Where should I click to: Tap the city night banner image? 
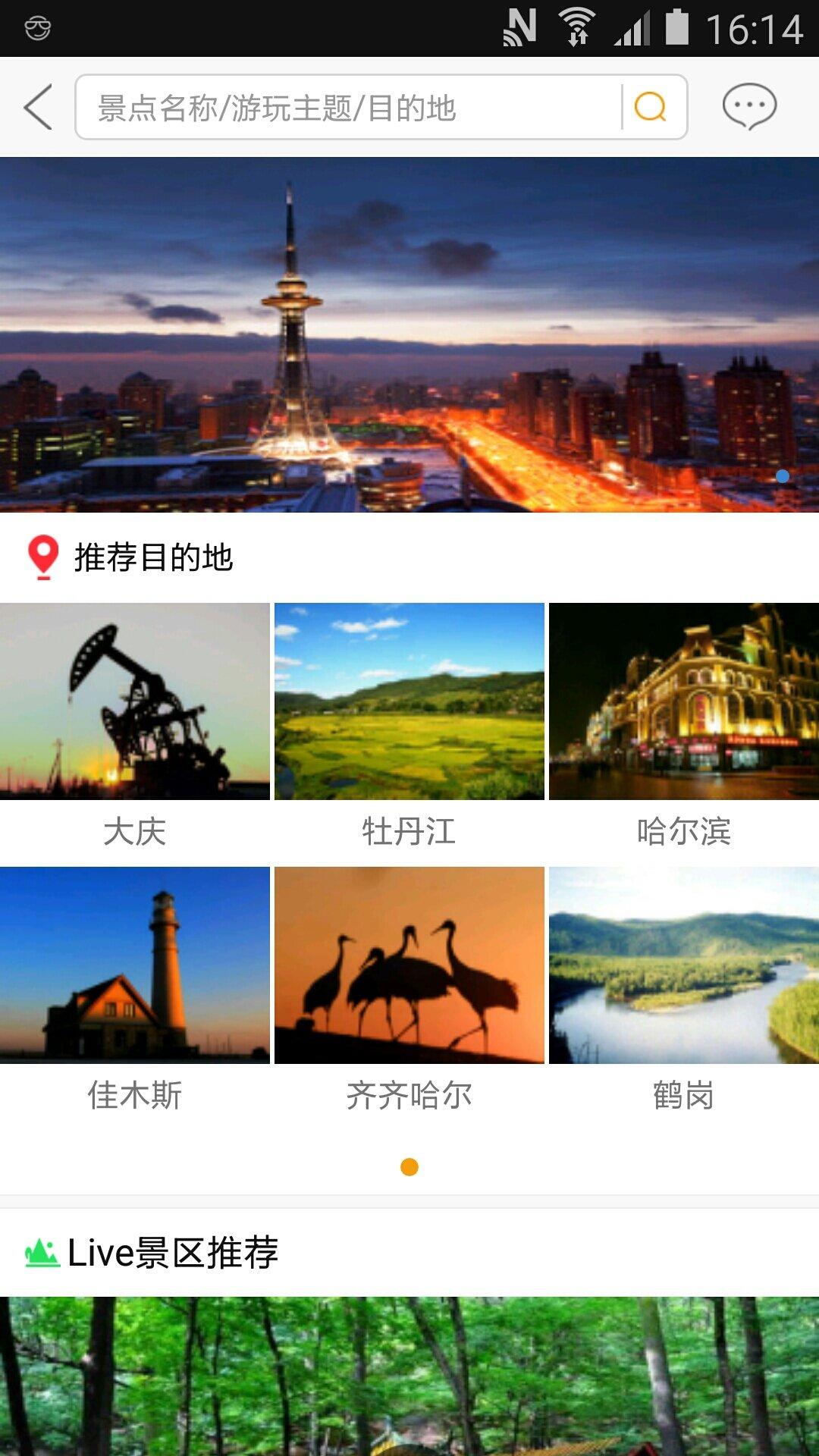click(x=409, y=334)
